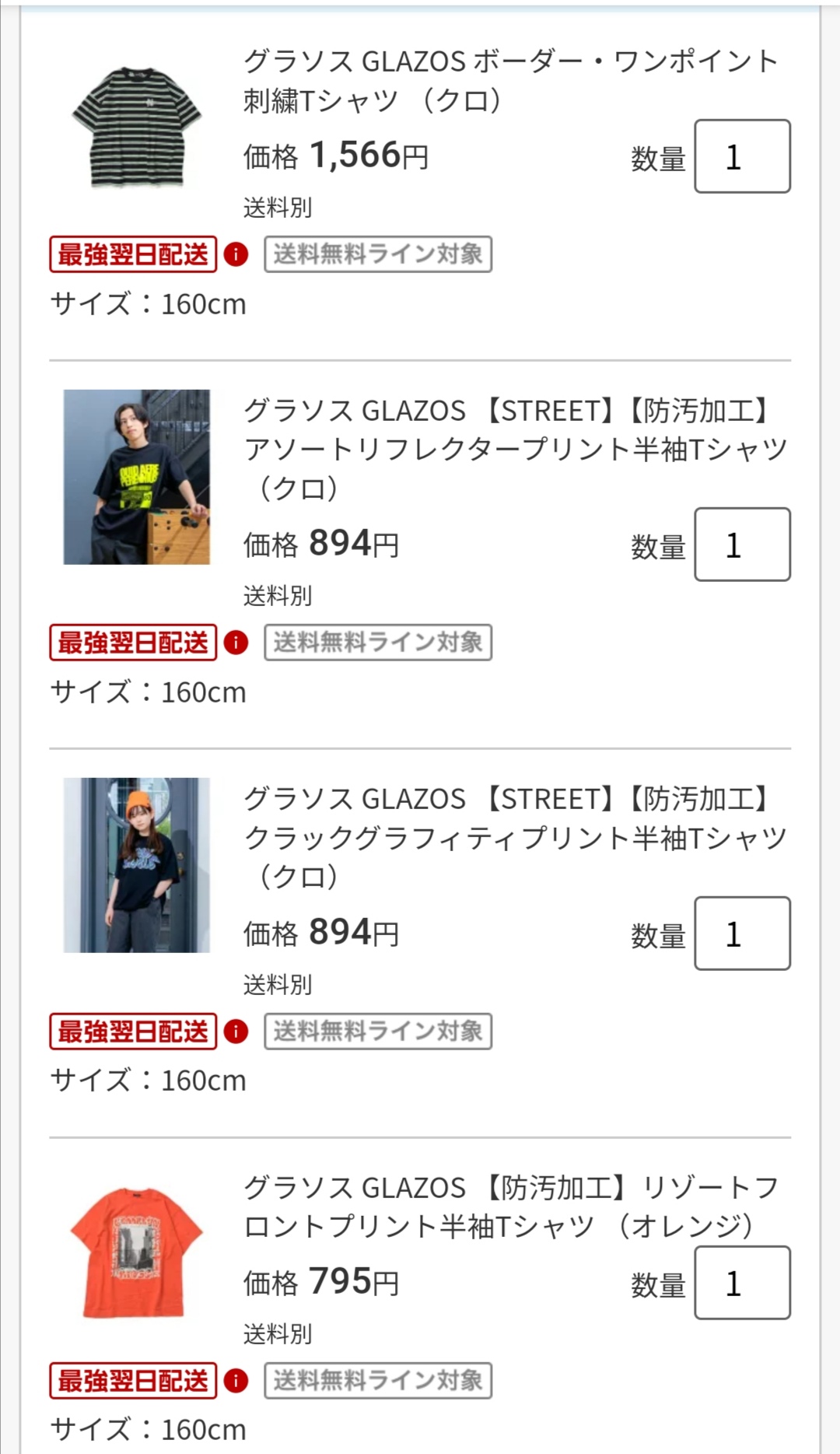The height and width of the screenshot is (1454, 840).
Task: Open the crack graffiti T-shirt photo
Action: [x=137, y=865]
